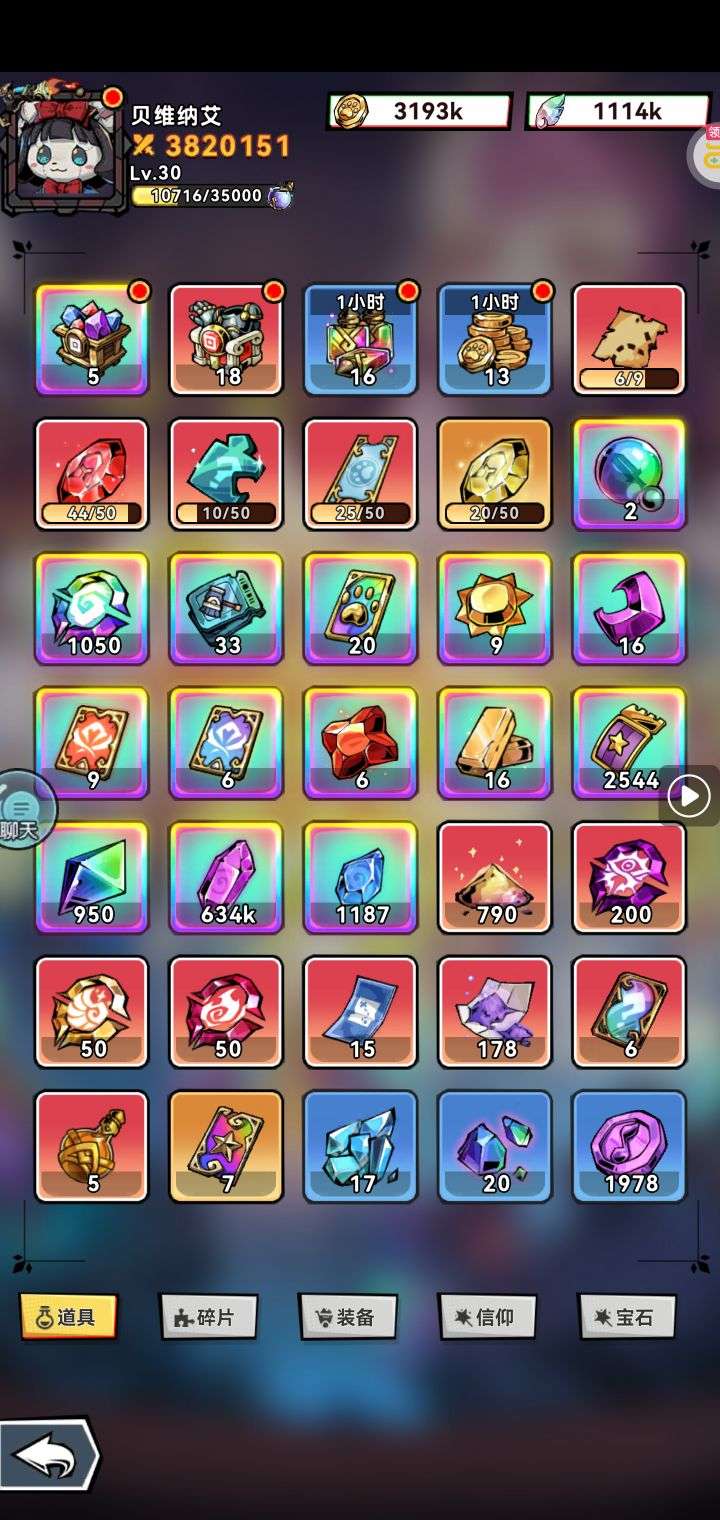Open the gold dust item with 790
The width and height of the screenshot is (720, 1520).
(495, 877)
